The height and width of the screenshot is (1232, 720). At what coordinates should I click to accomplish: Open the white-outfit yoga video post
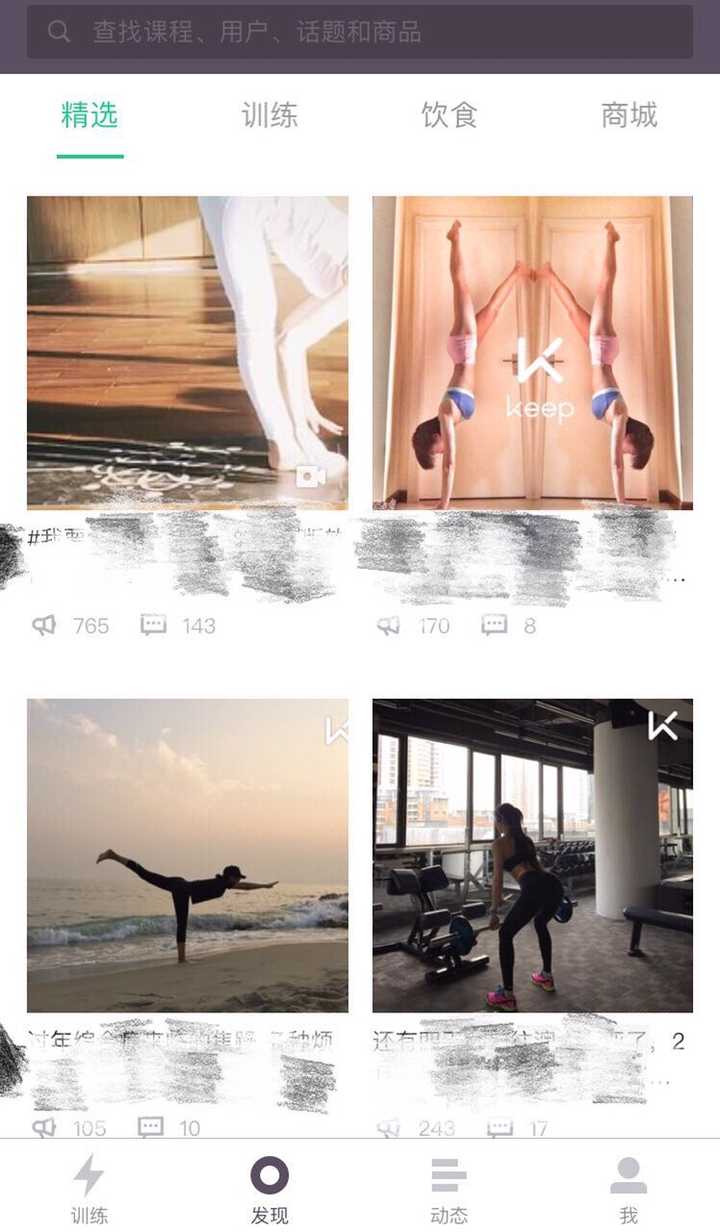pyautogui.click(x=187, y=352)
